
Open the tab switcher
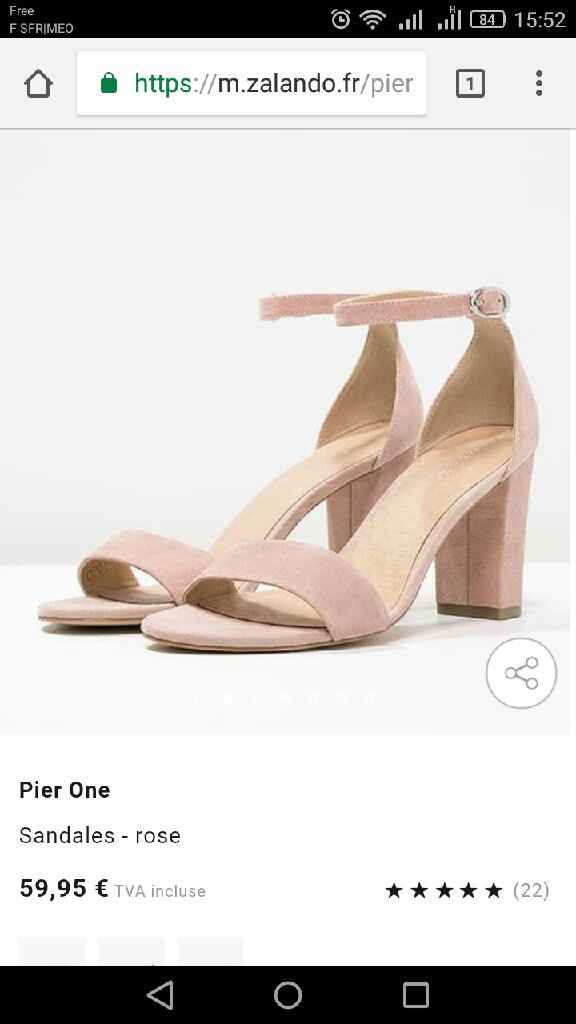[470, 84]
